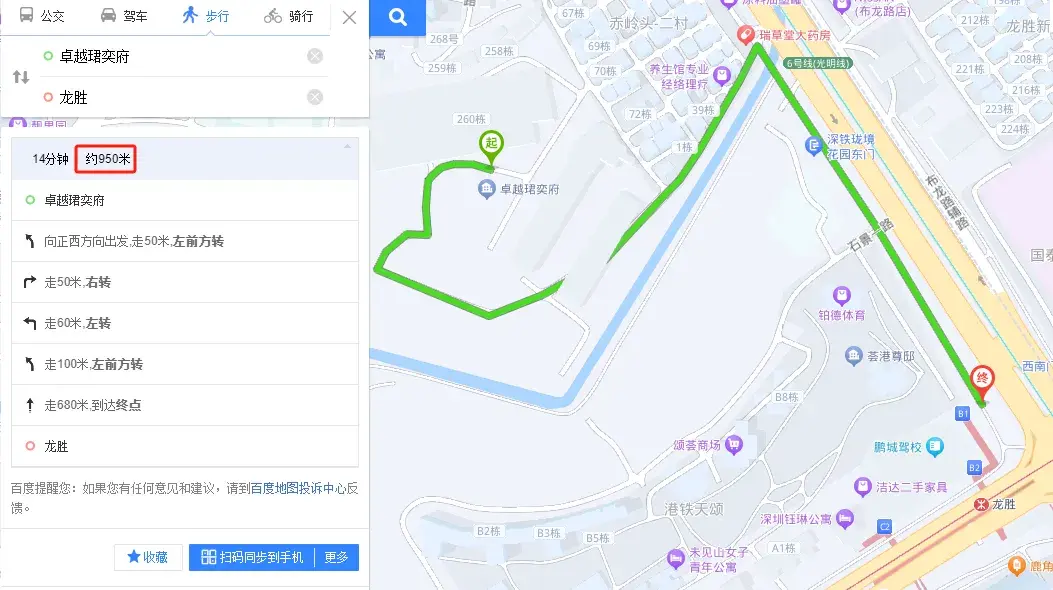Tap the blue search button

point(397,17)
